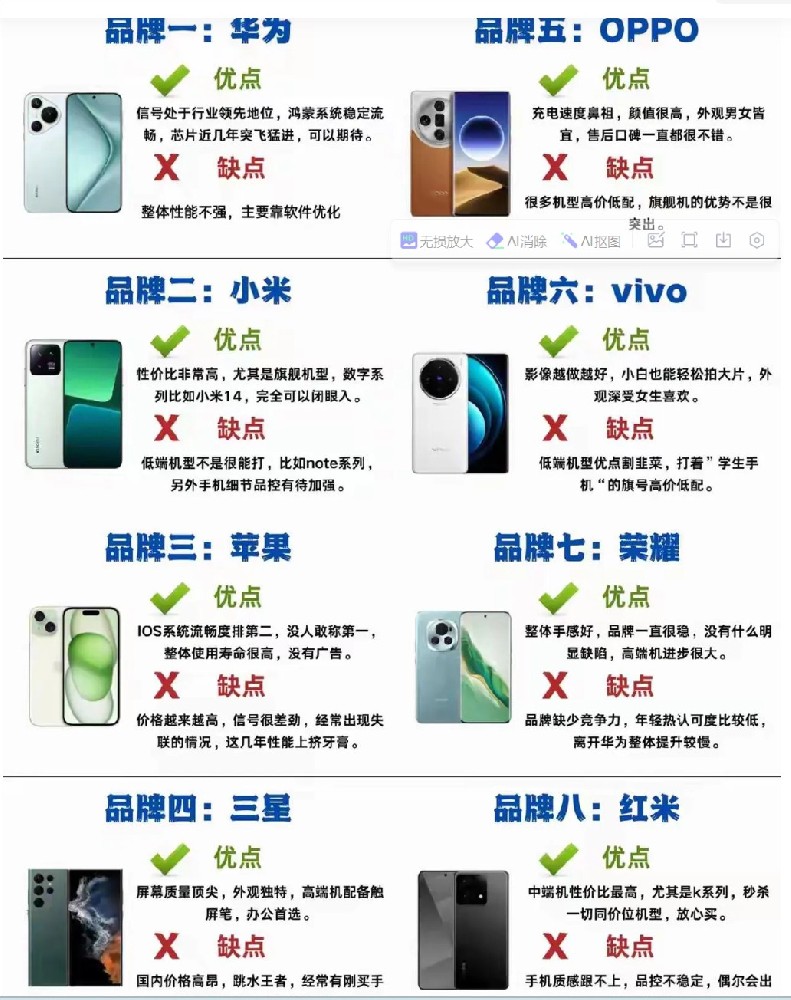Click the 品牌八：红米 heading
791x1000 pixels.
[589, 812]
